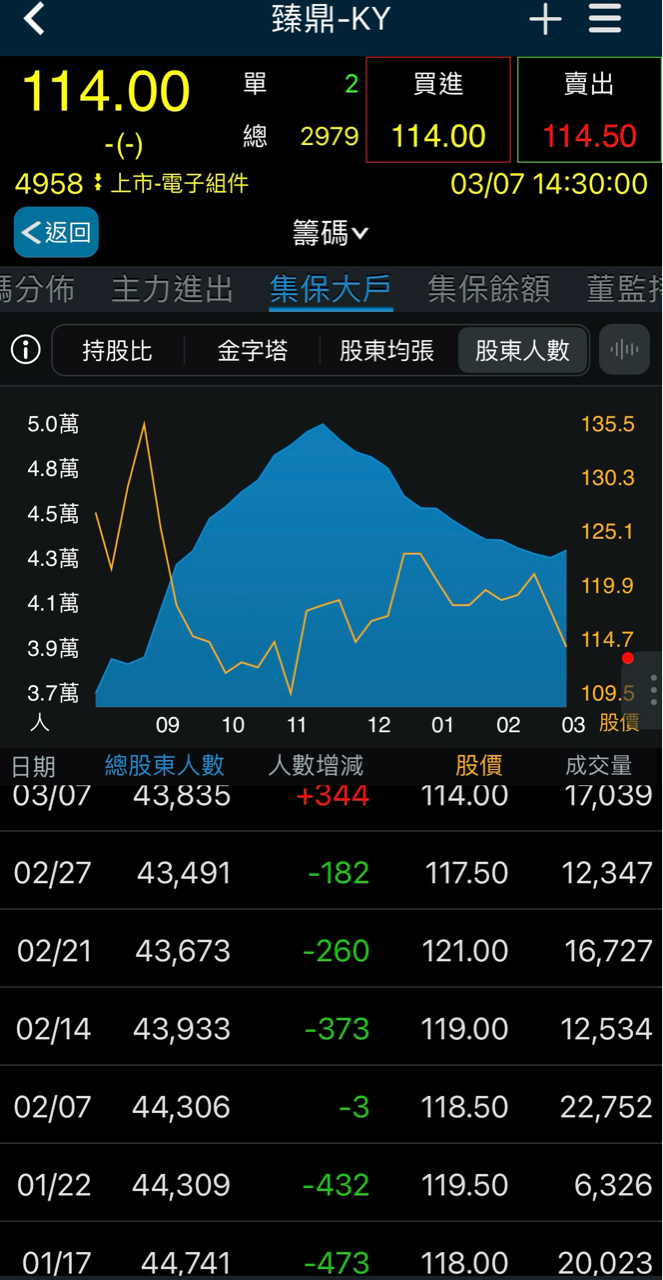Screen dimensions: 663x1280
Task: Open the hamburger menu
Action: click(605, 19)
